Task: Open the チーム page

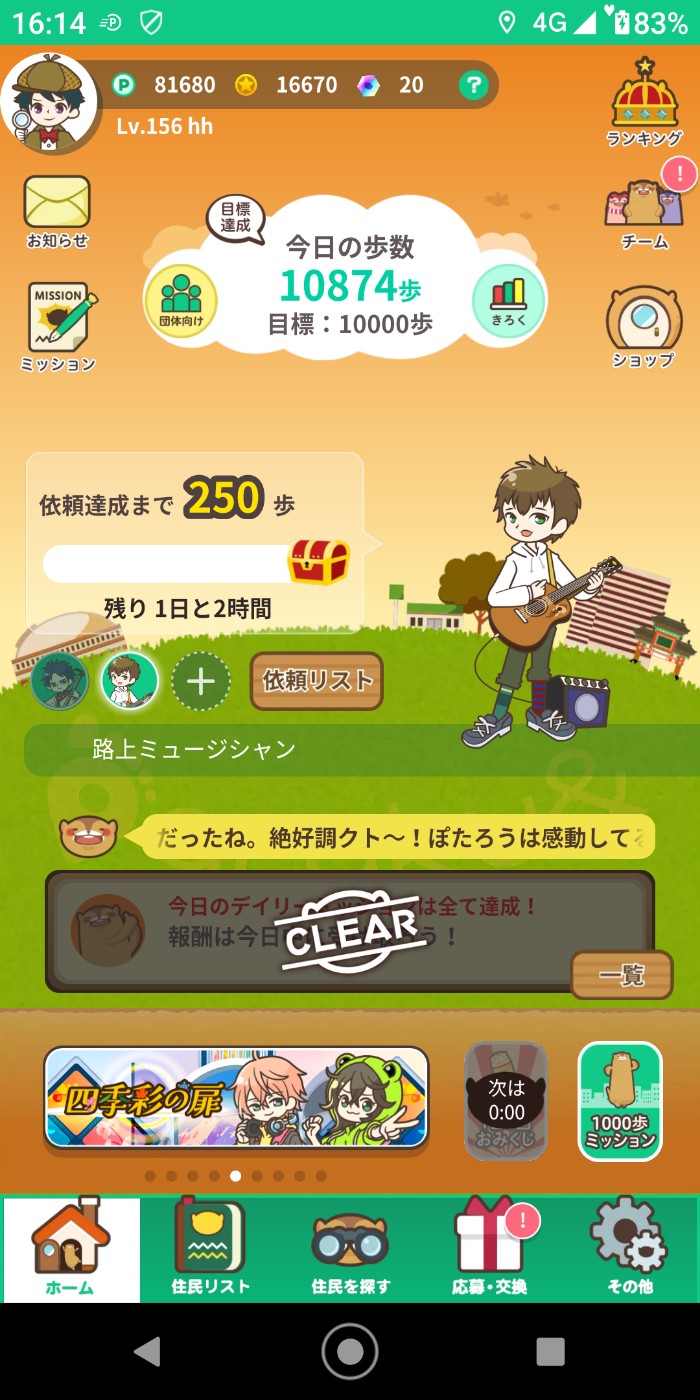Action: 644,214
